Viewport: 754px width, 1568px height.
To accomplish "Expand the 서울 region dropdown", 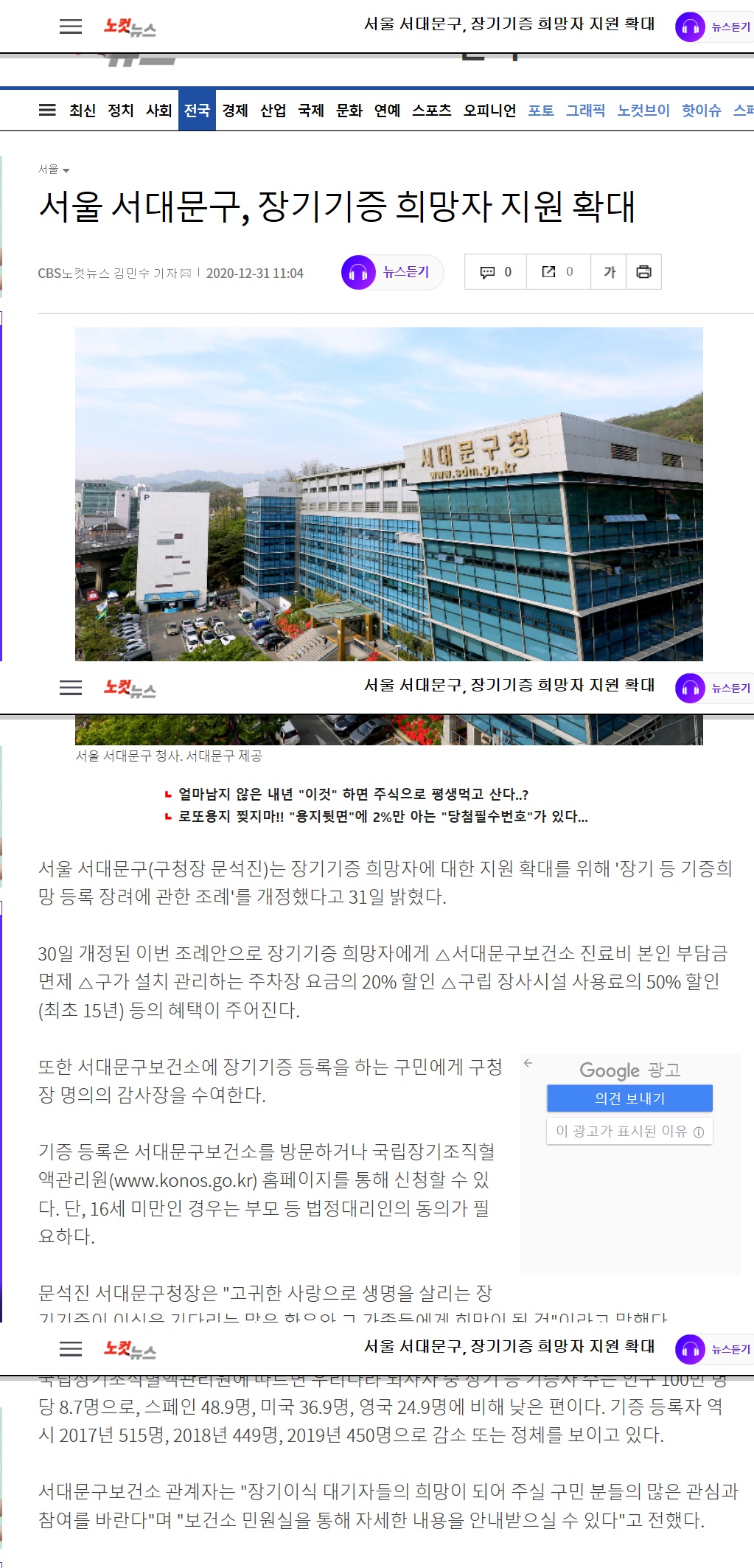I will tap(54, 170).
